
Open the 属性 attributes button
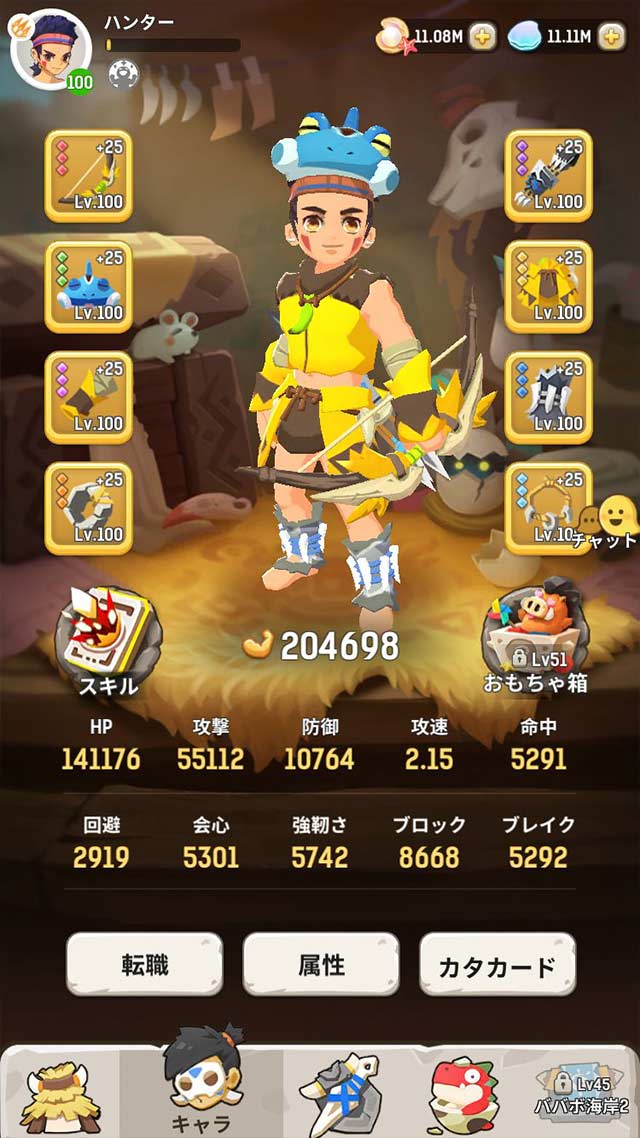click(x=321, y=965)
